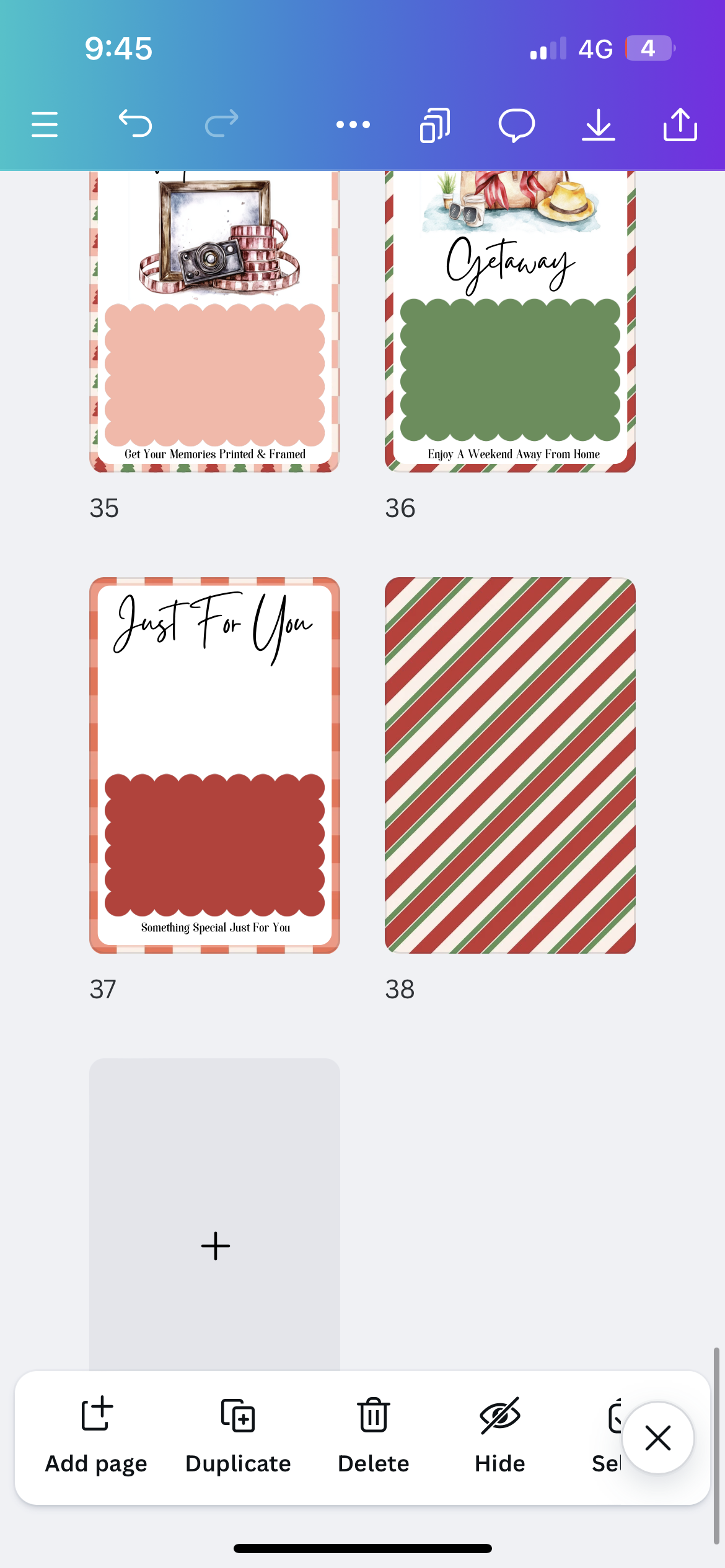Undo the last action
The height and width of the screenshot is (1568, 725).
pyautogui.click(x=135, y=123)
